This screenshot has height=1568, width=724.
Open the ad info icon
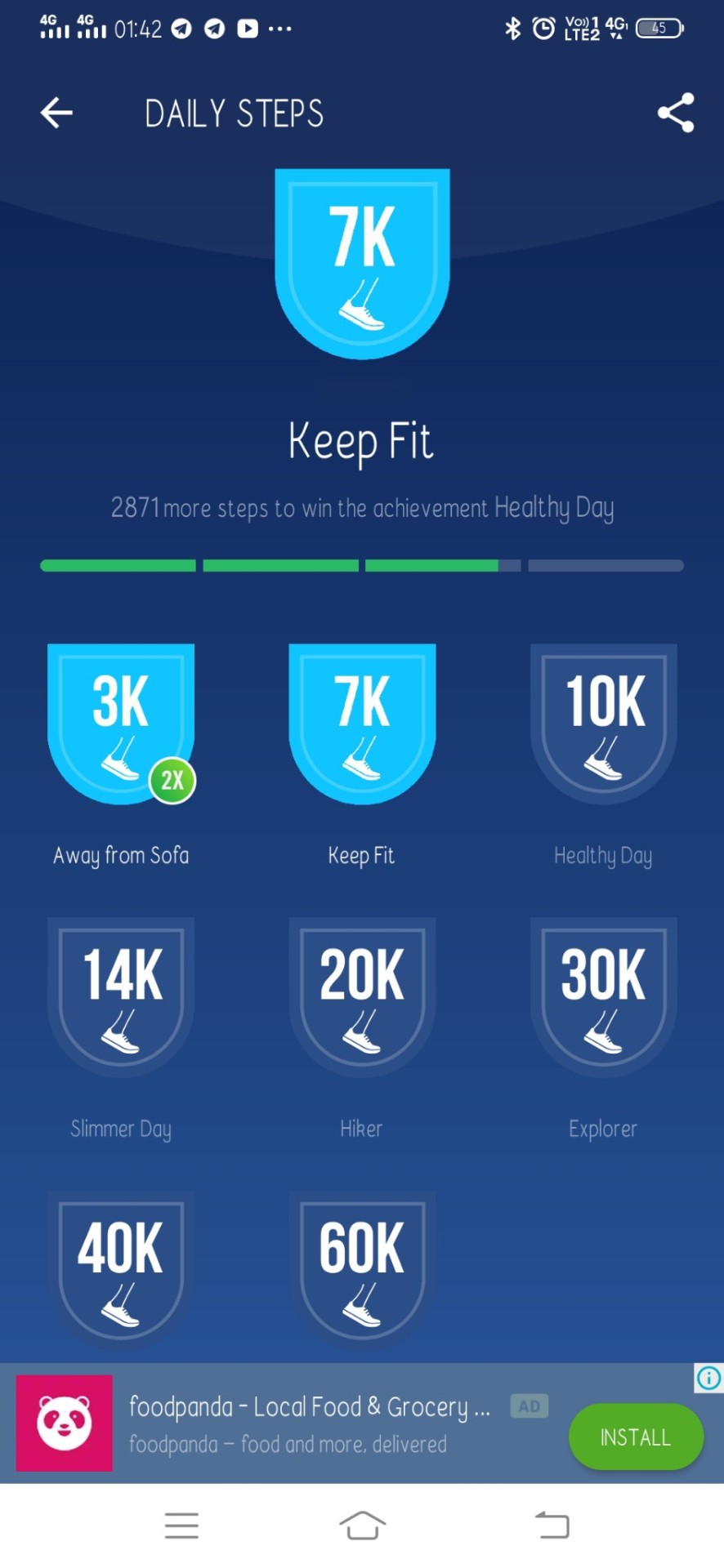708,1379
